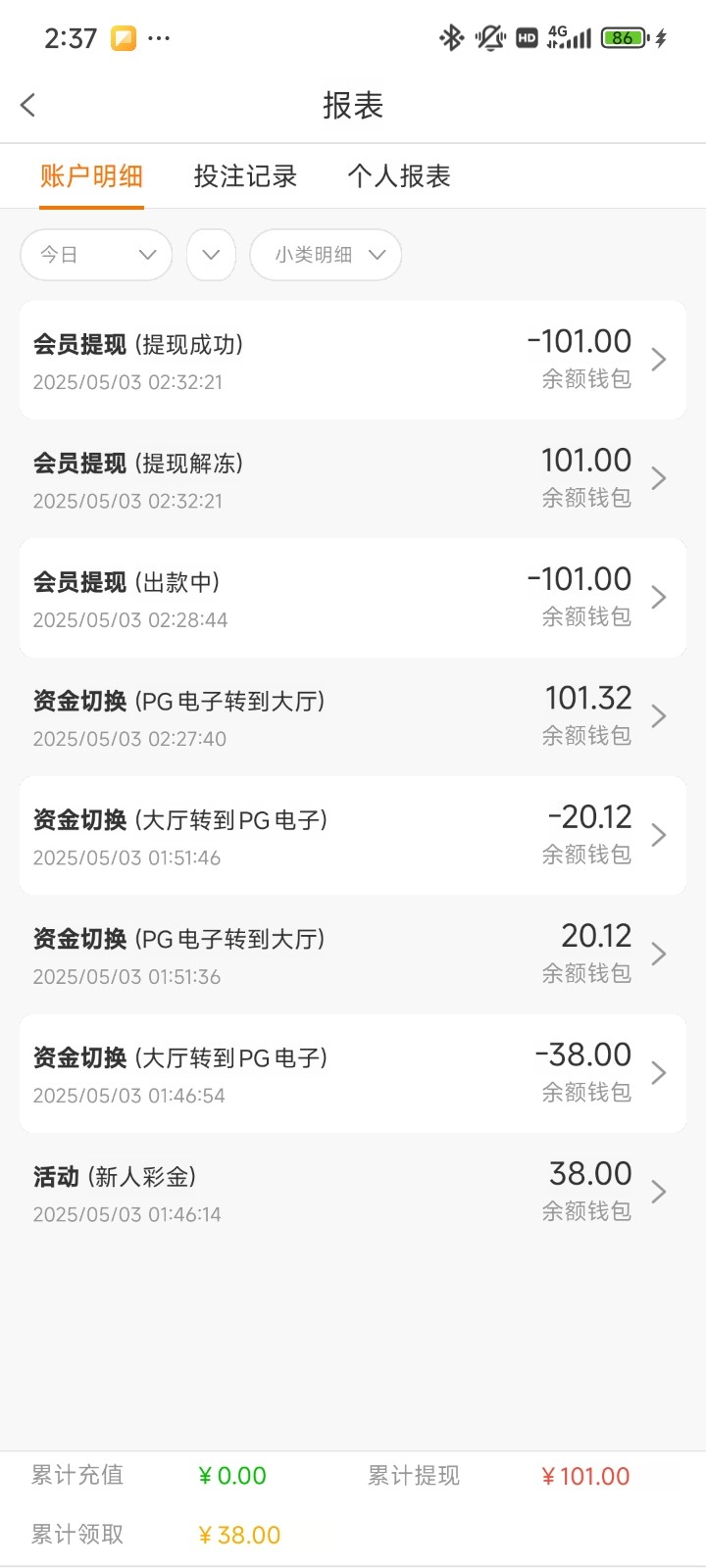Viewport: 706px width, 1568px height.
Task: Go back from the 报表 page
Action: (28, 105)
